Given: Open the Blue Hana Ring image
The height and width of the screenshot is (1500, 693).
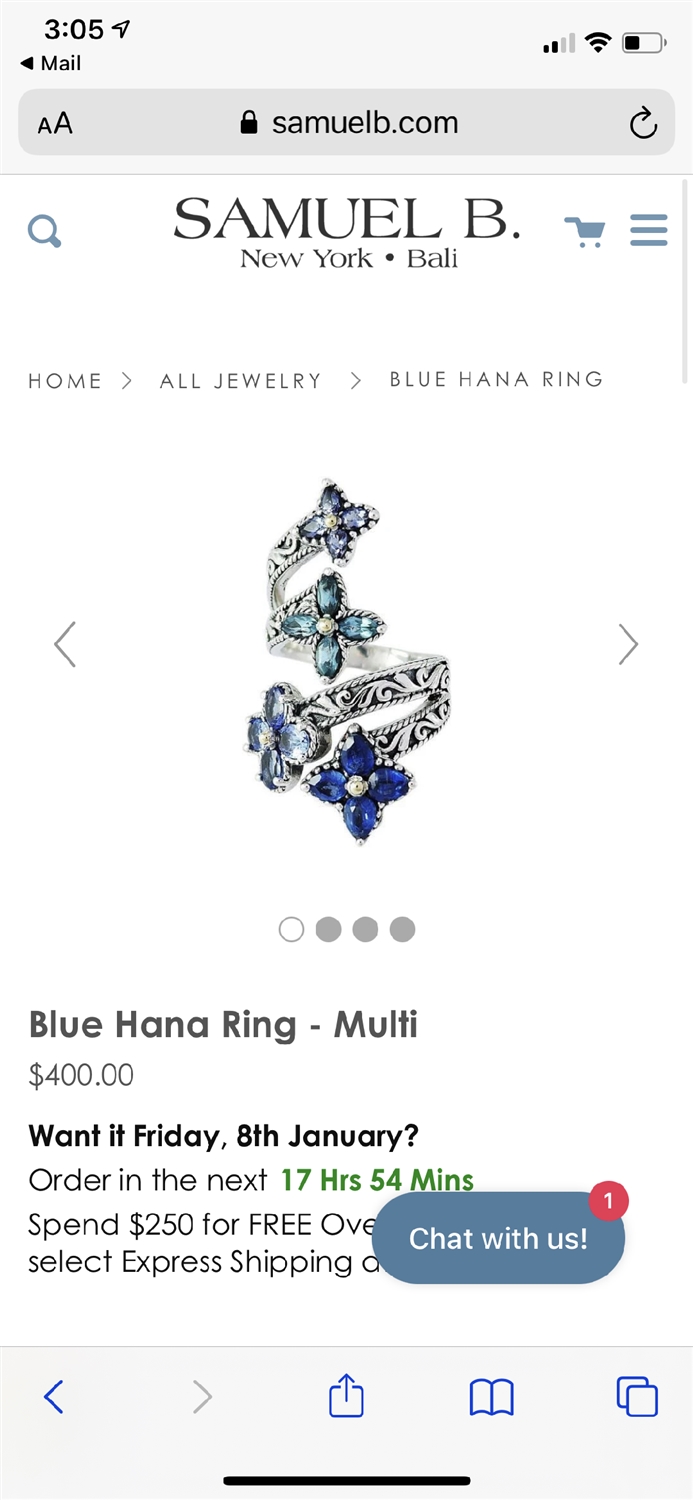Looking at the screenshot, I should coord(346,660).
